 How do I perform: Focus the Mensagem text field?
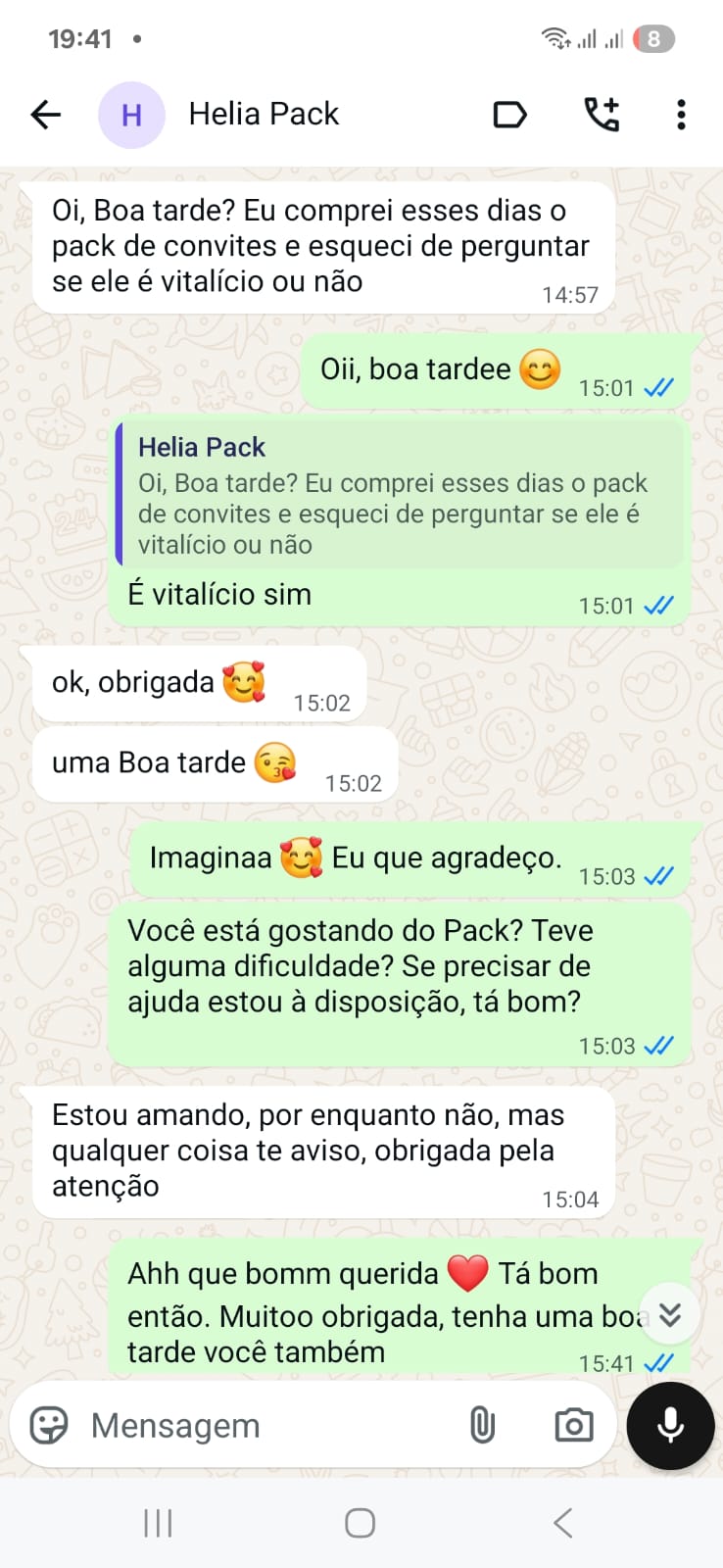265,1425
